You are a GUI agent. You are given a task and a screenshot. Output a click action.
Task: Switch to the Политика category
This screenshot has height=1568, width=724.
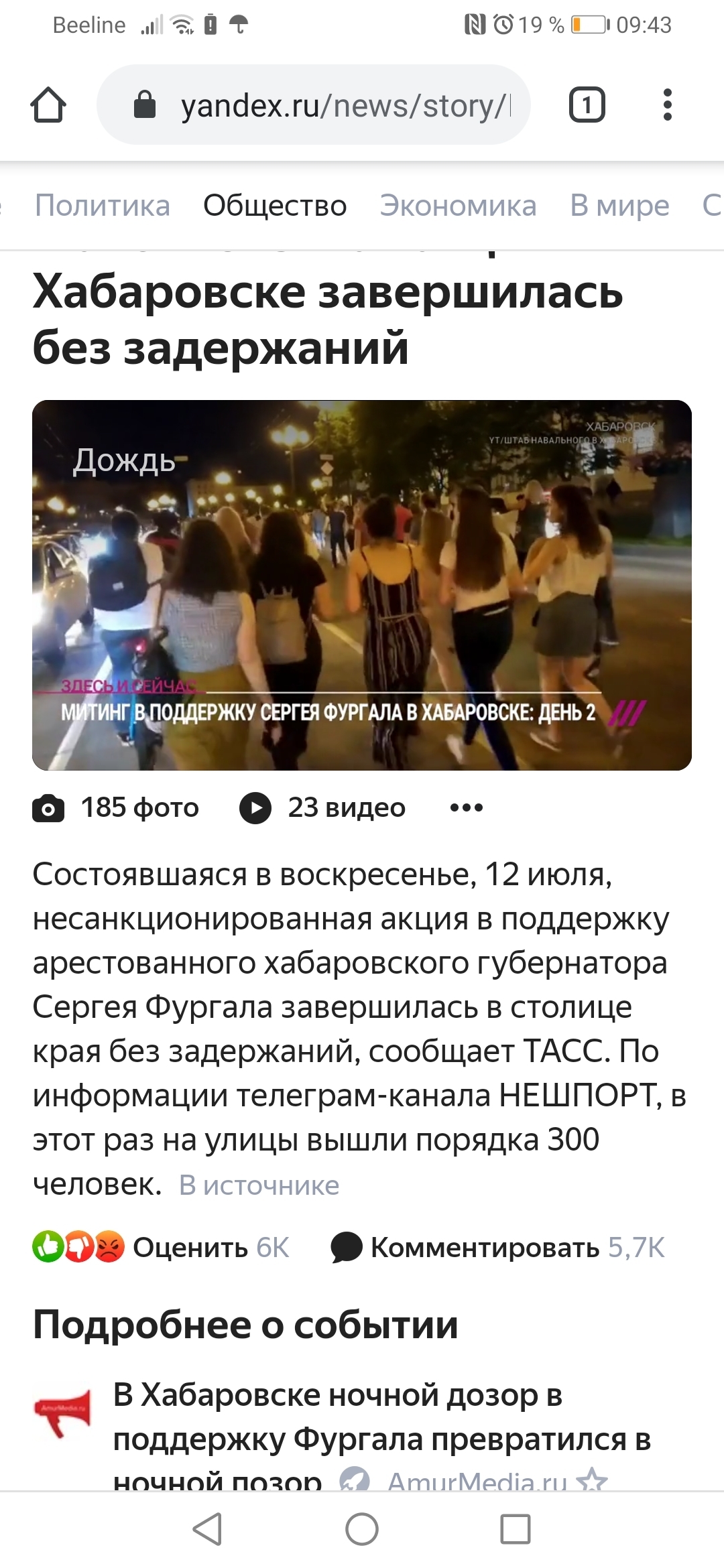click(x=103, y=206)
